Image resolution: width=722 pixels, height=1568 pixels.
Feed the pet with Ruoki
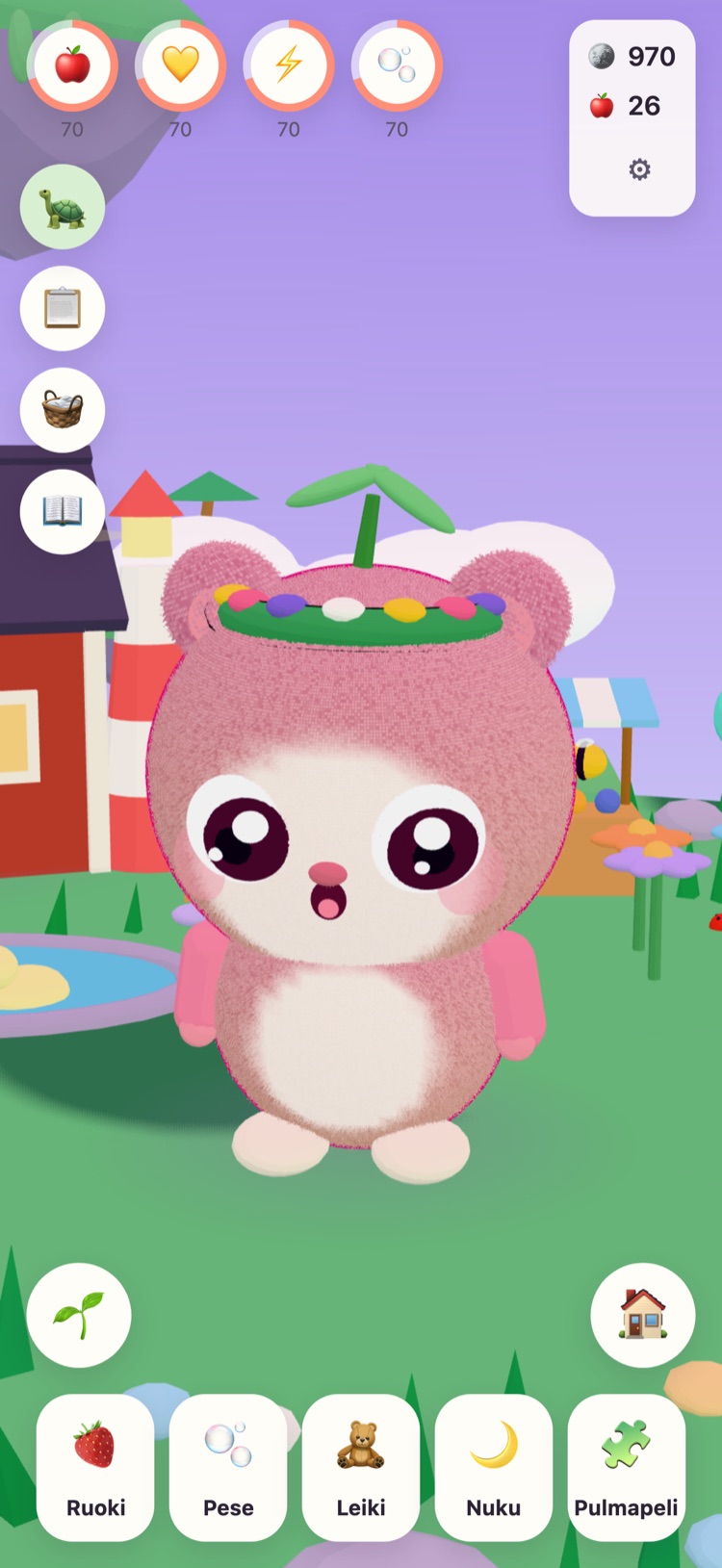pyautogui.click(x=95, y=1467)
